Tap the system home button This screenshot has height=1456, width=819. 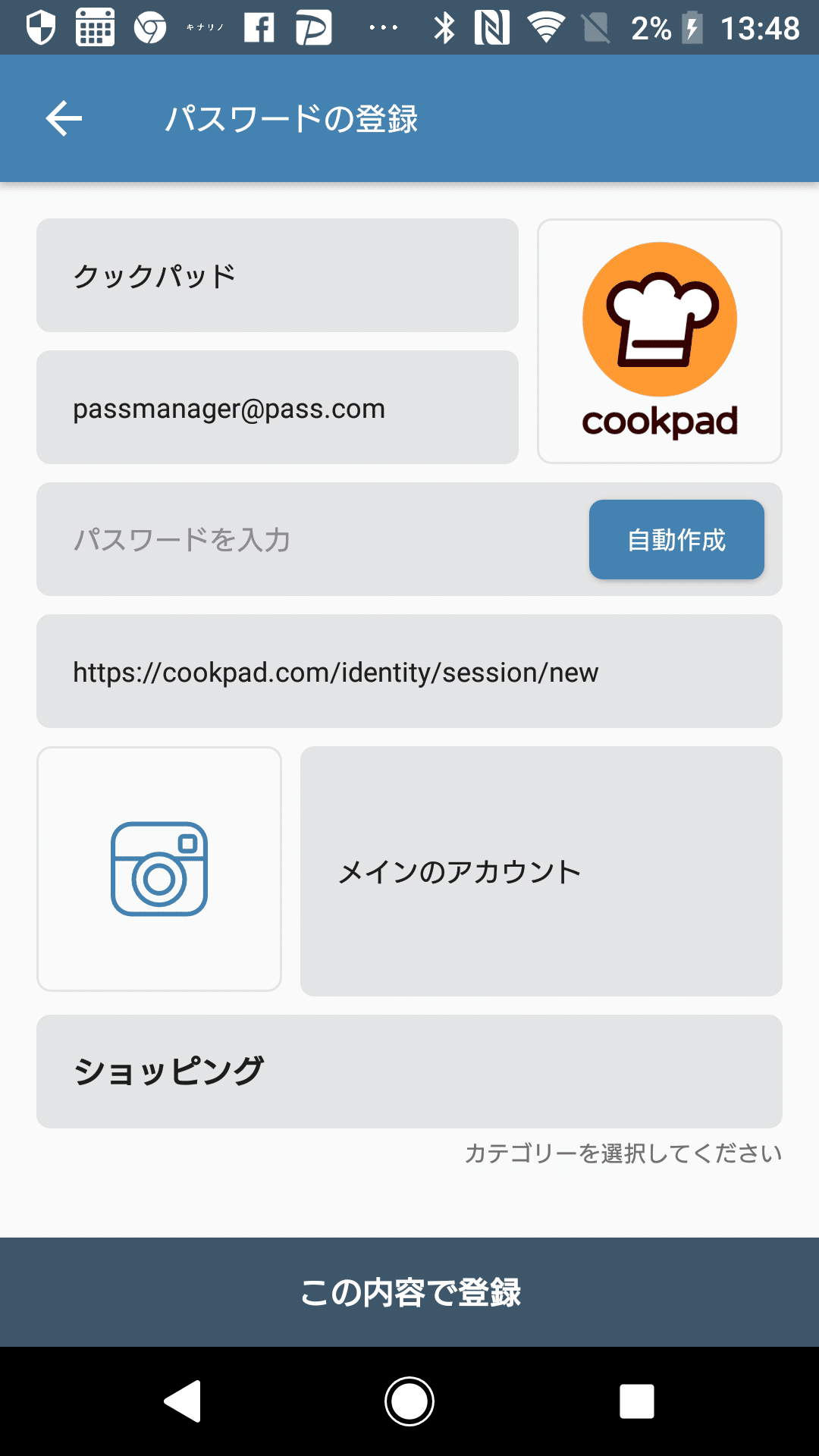(x=409, y=1401)
